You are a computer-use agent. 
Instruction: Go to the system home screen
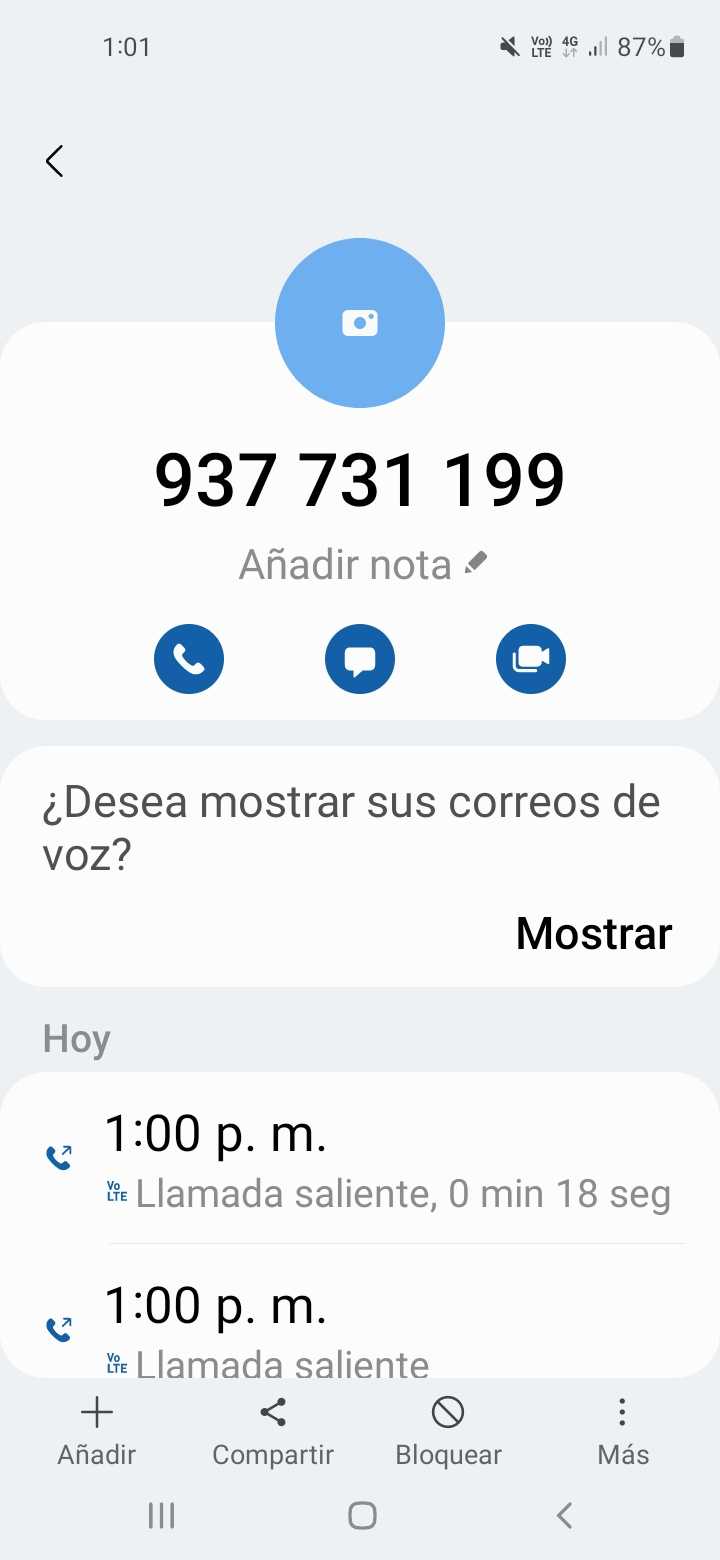362,1516
